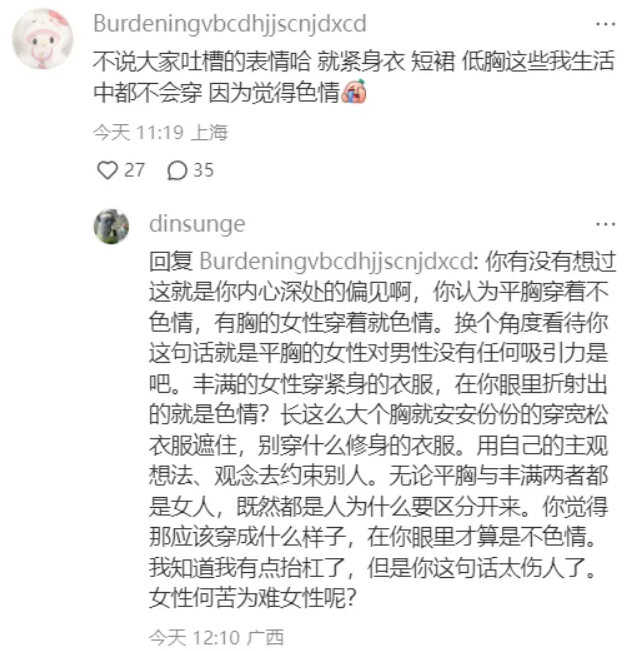The image size is (632, 651).
Task: Open the Burdeningvbcdhjjscnjdxcd username
Action: (x=229, y=22)
